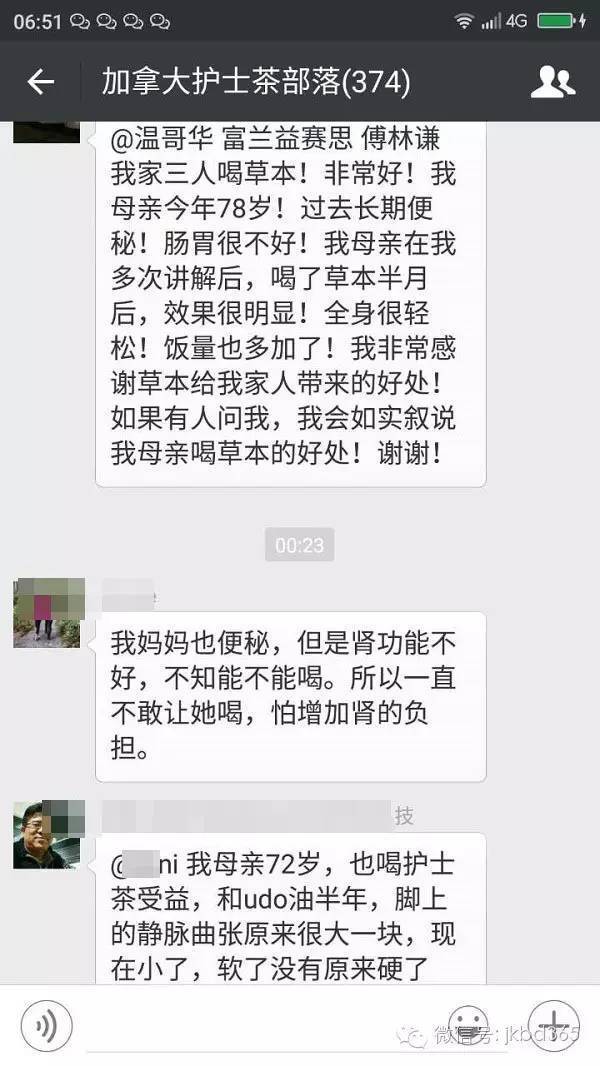Screen dimensions: 600x1066
Task: Open group members info icon
Action: click(x=552, y=82)
